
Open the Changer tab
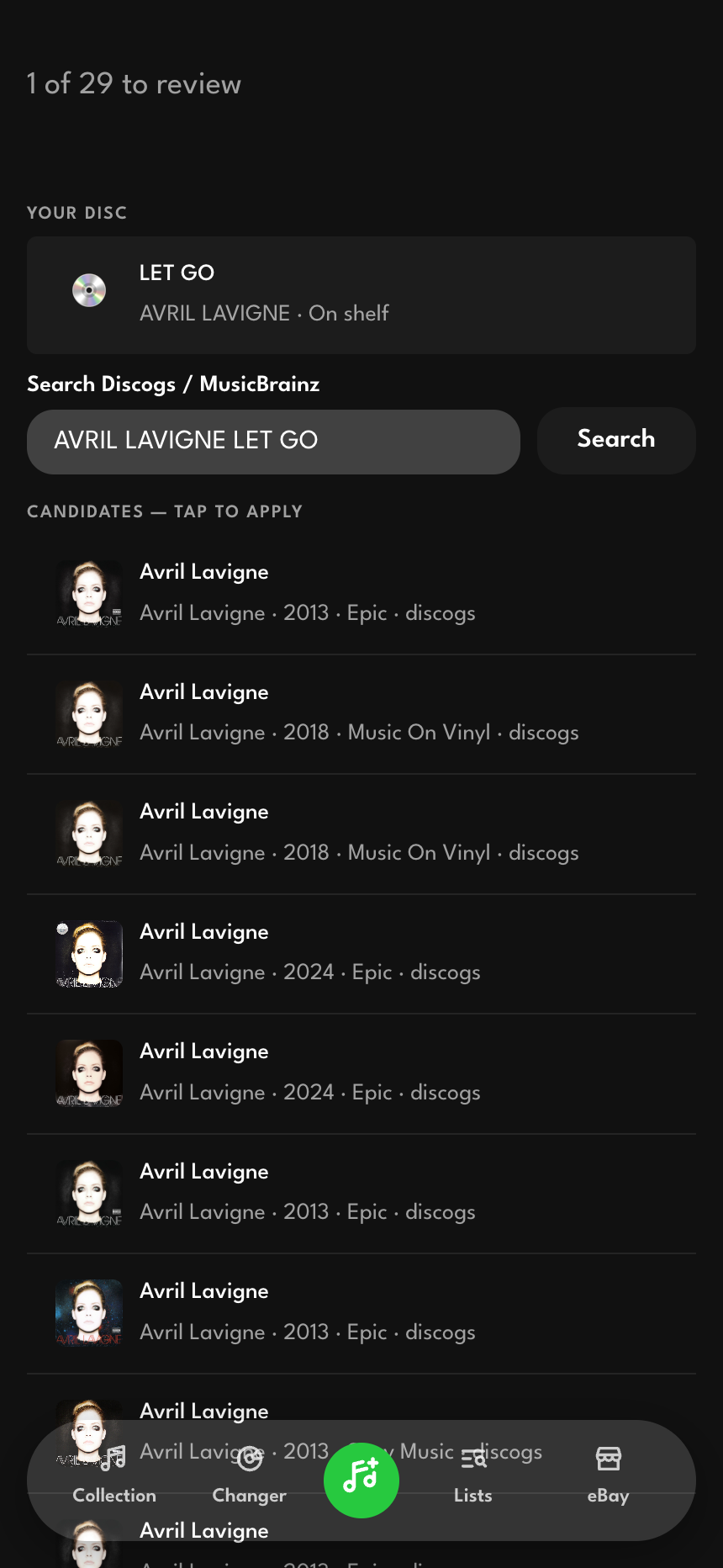click(x=249, y=1475)
